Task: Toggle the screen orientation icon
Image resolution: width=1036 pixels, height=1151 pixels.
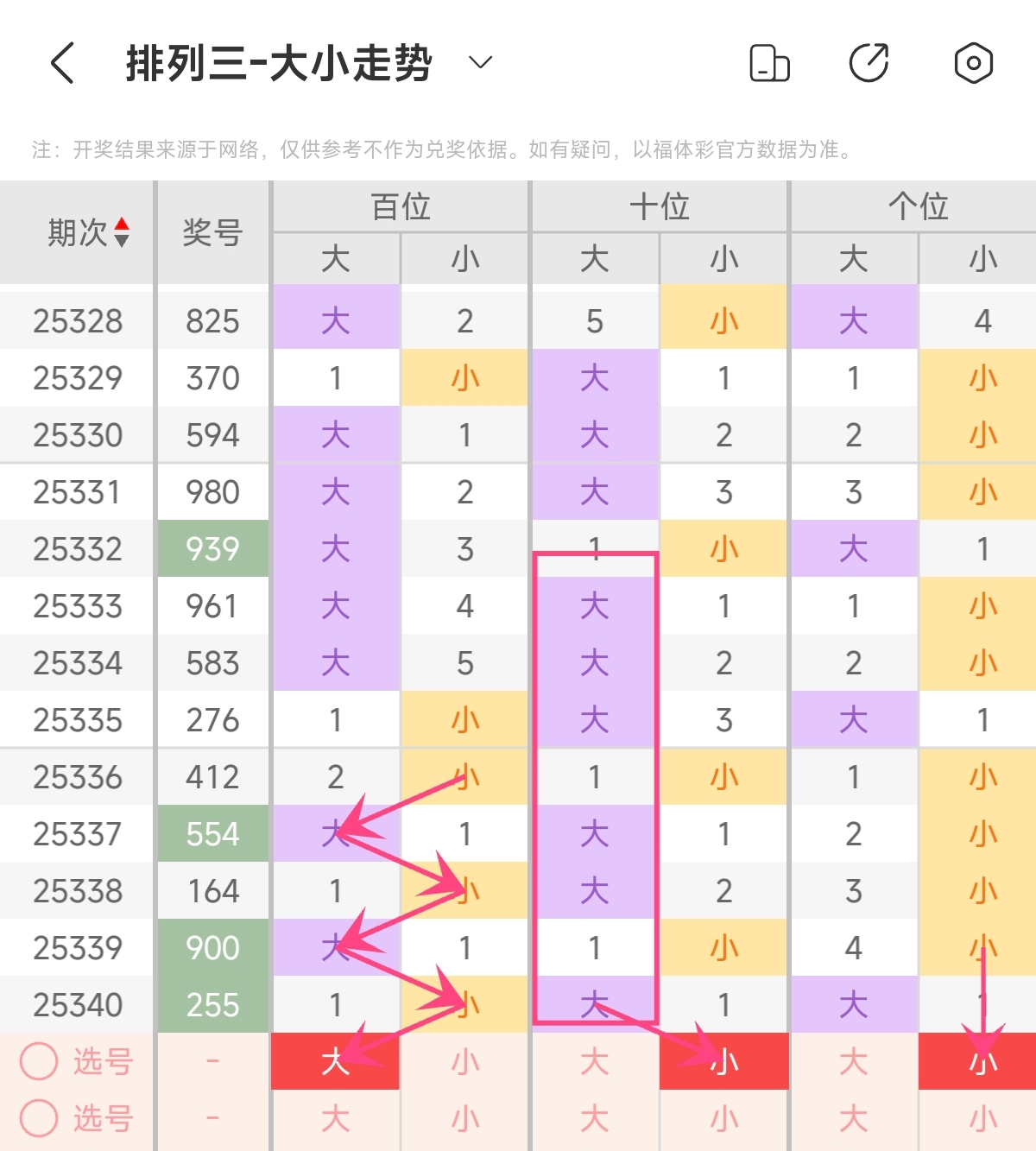Action: click(x=769, y=63)
